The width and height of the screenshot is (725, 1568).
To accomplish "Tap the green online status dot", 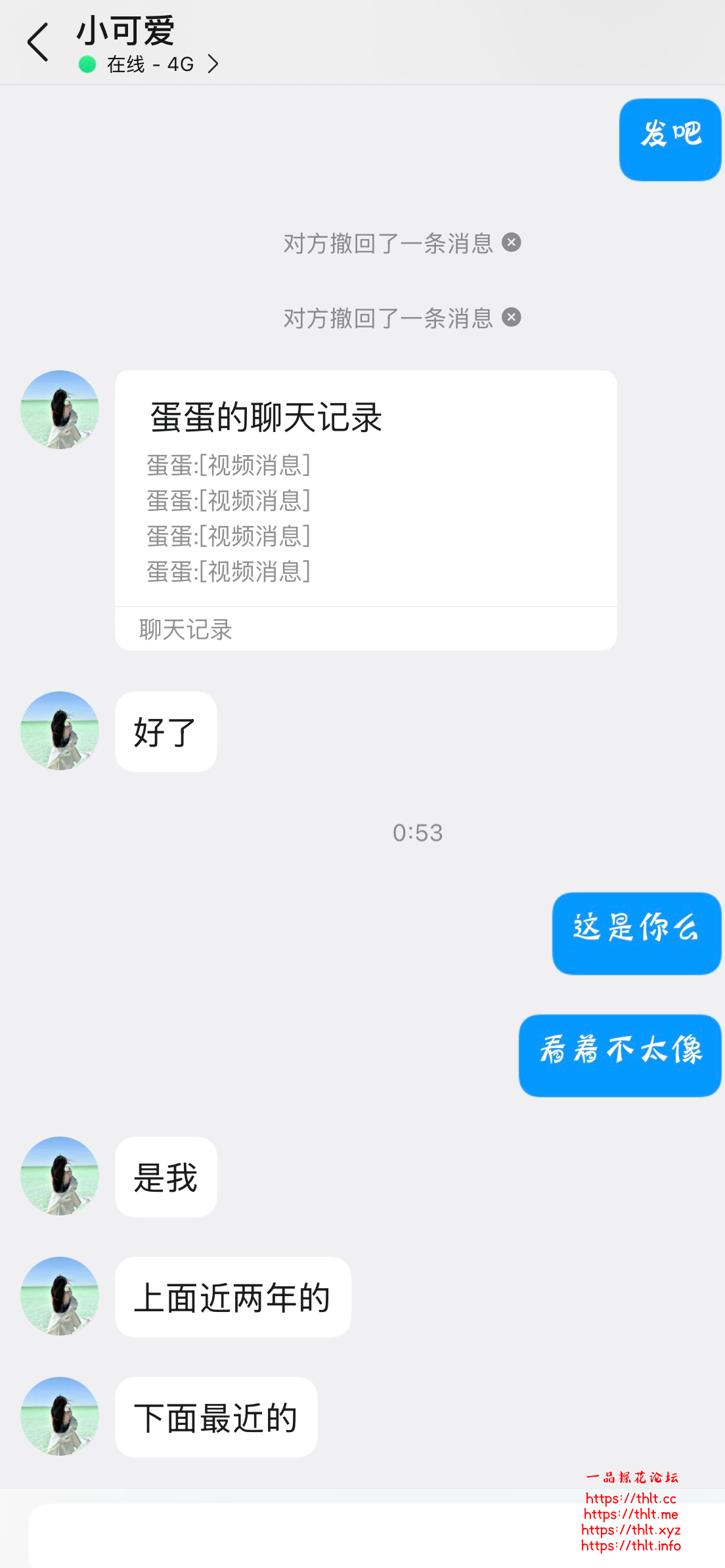I will pyautogui.click(x=85, y=64).
